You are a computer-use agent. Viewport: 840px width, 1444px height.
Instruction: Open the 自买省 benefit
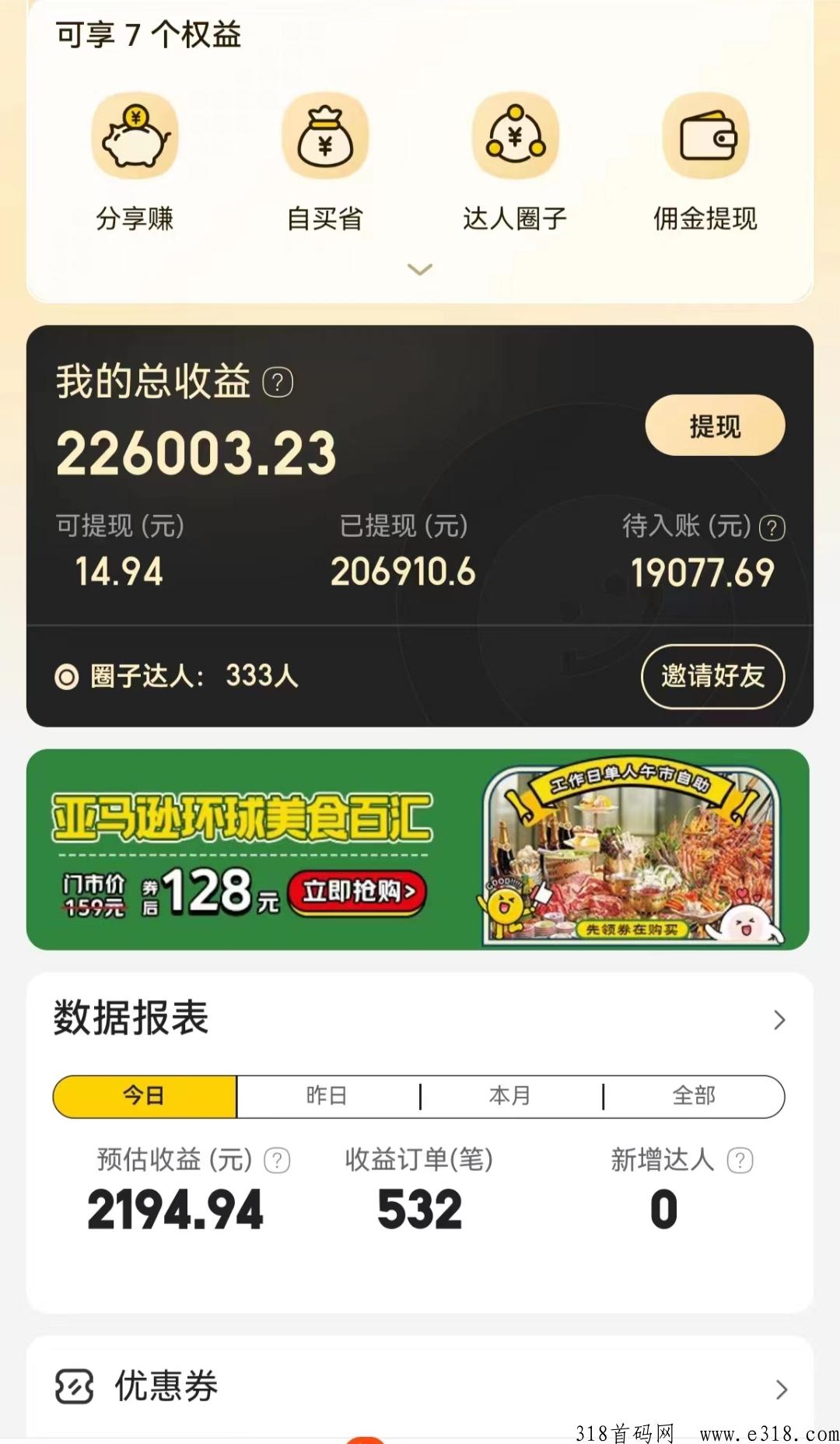(x=325, y=163)
